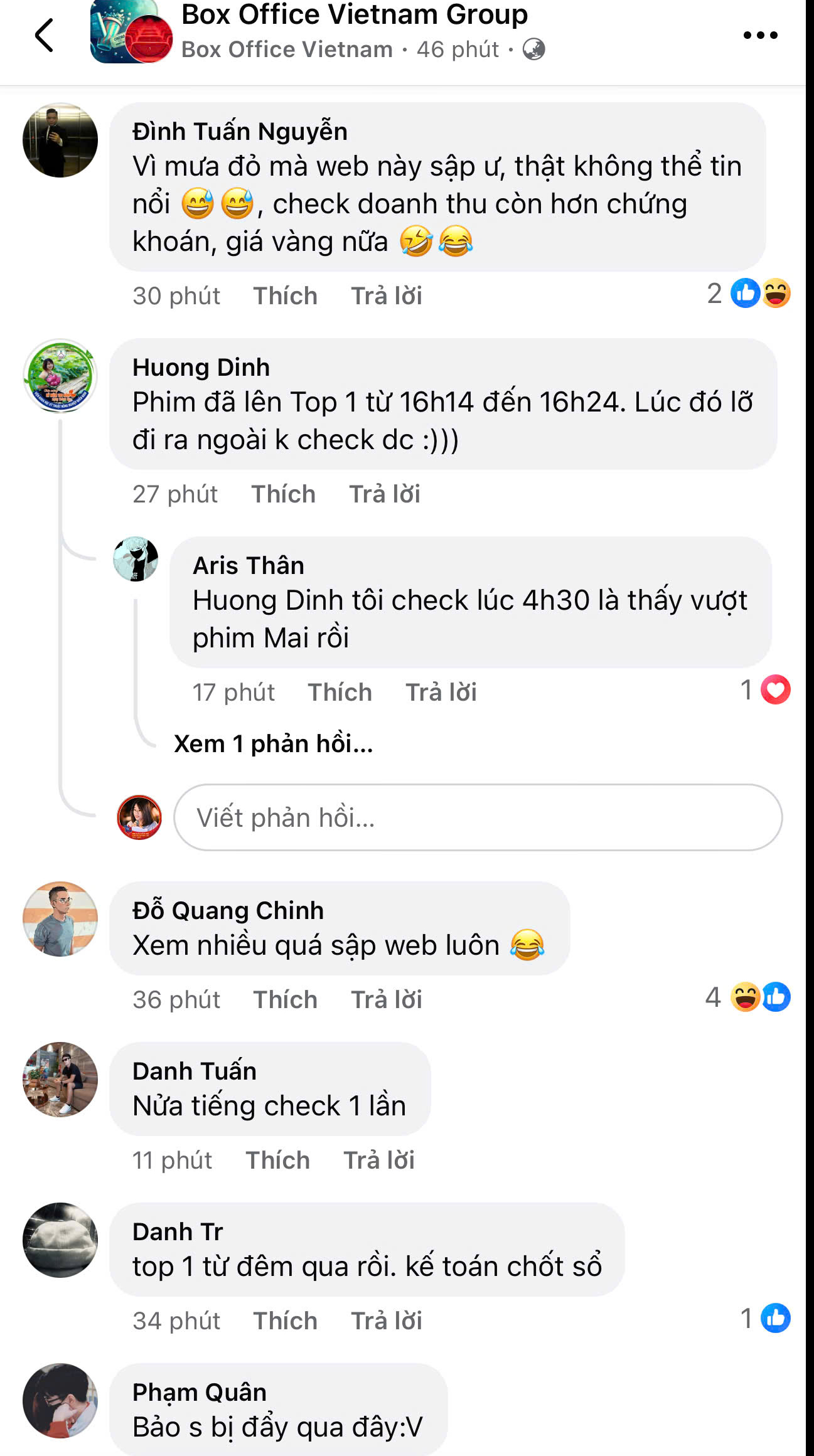Like Huong Dinh's comment

click(283, 494)
